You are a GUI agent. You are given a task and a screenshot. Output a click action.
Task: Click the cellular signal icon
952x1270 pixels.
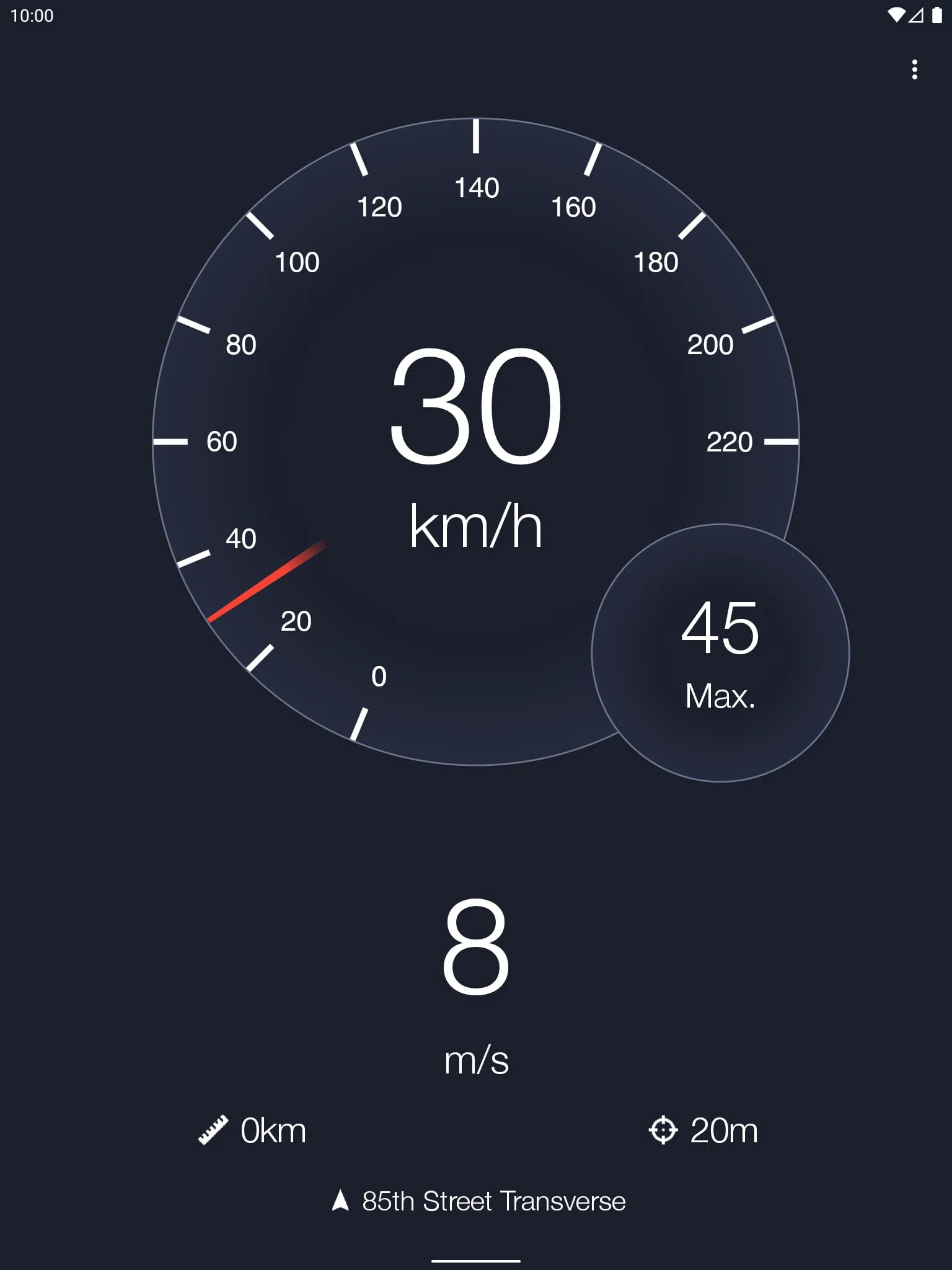click(915, 16)
